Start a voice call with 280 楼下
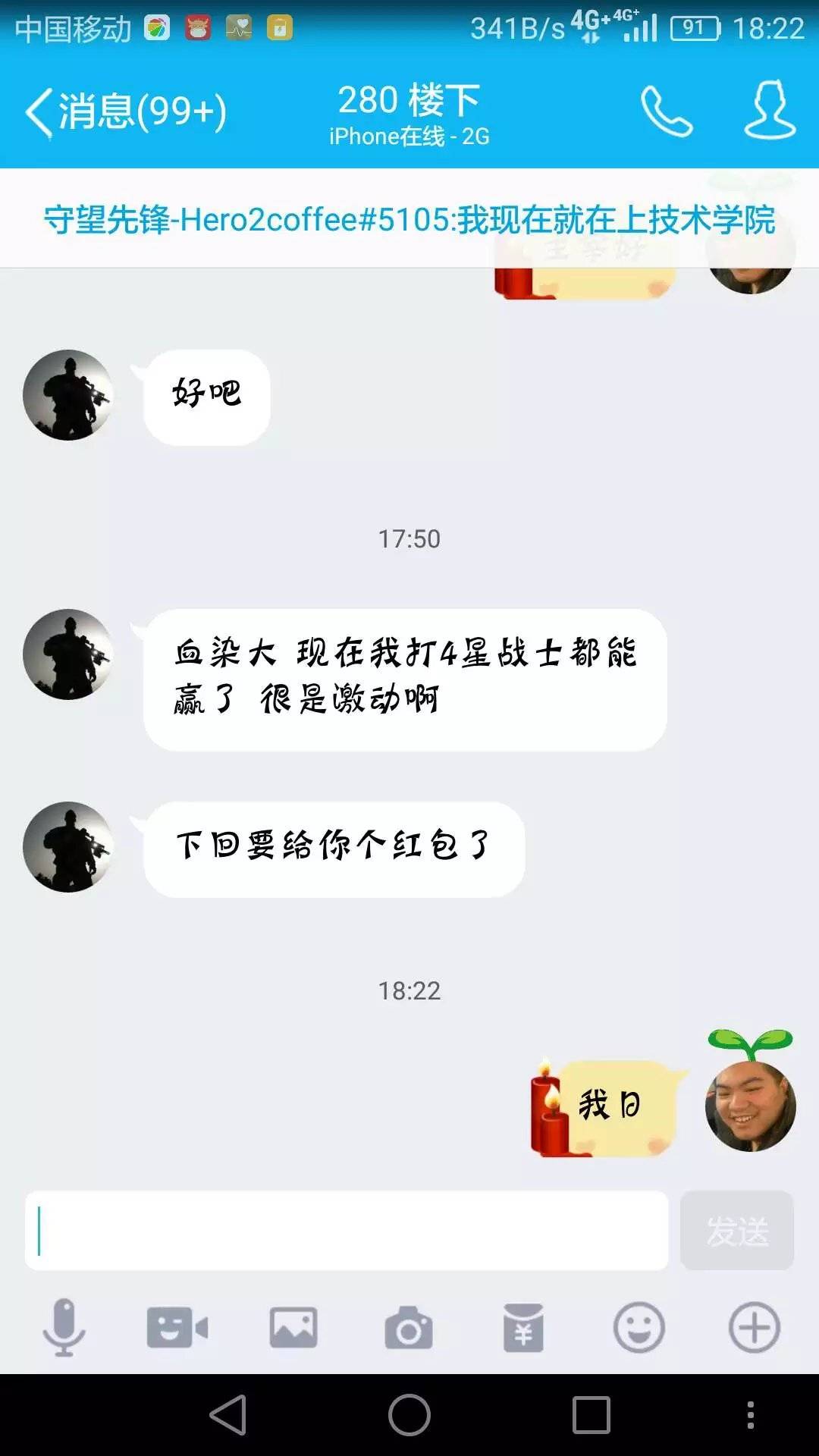This screenshot has width=819, height=1456. point(667,111)
